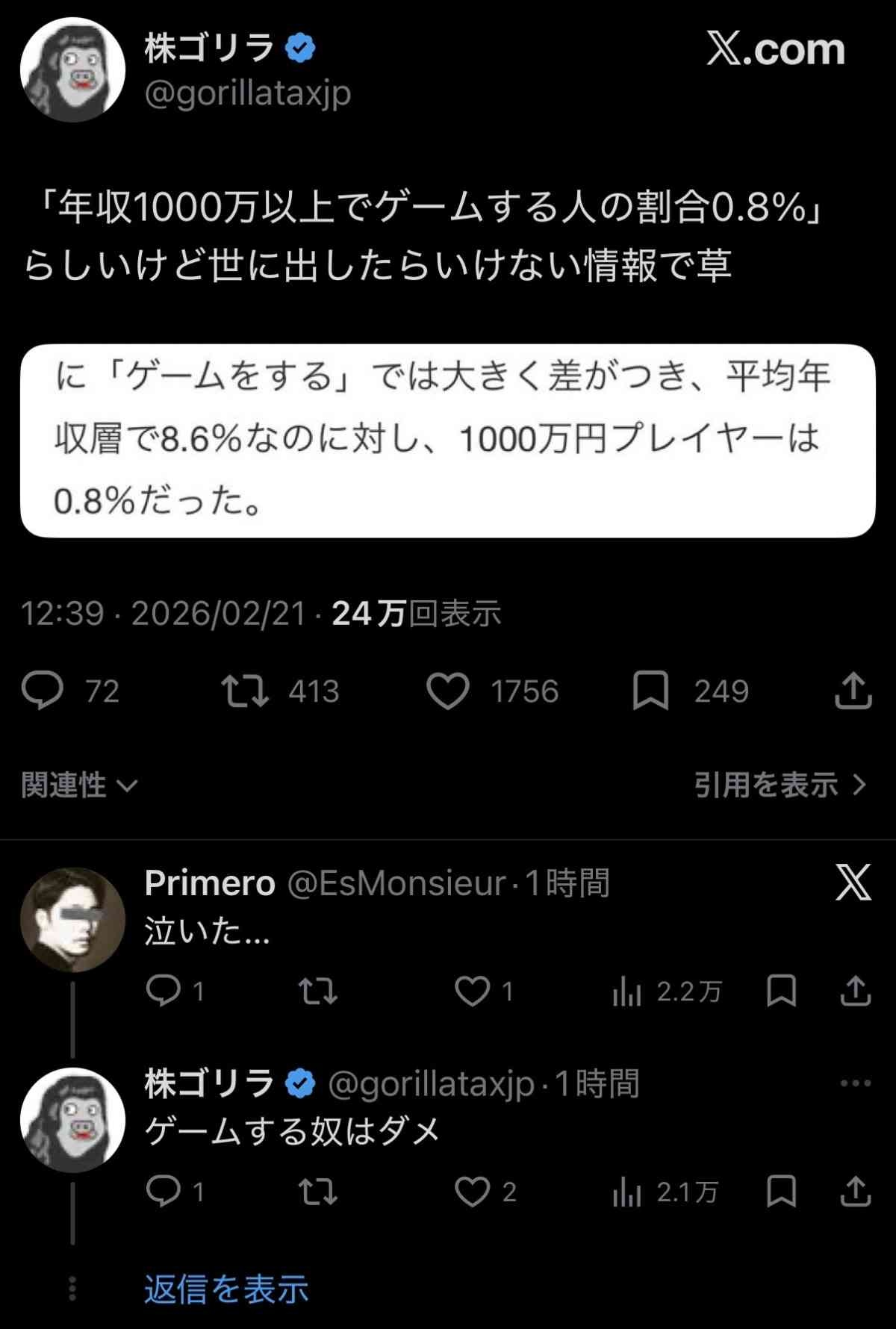Screen dimensions: 896x1329
Task: Open the @EsMonsieur Primero profile avatar
Action: (x=72, y=919)
